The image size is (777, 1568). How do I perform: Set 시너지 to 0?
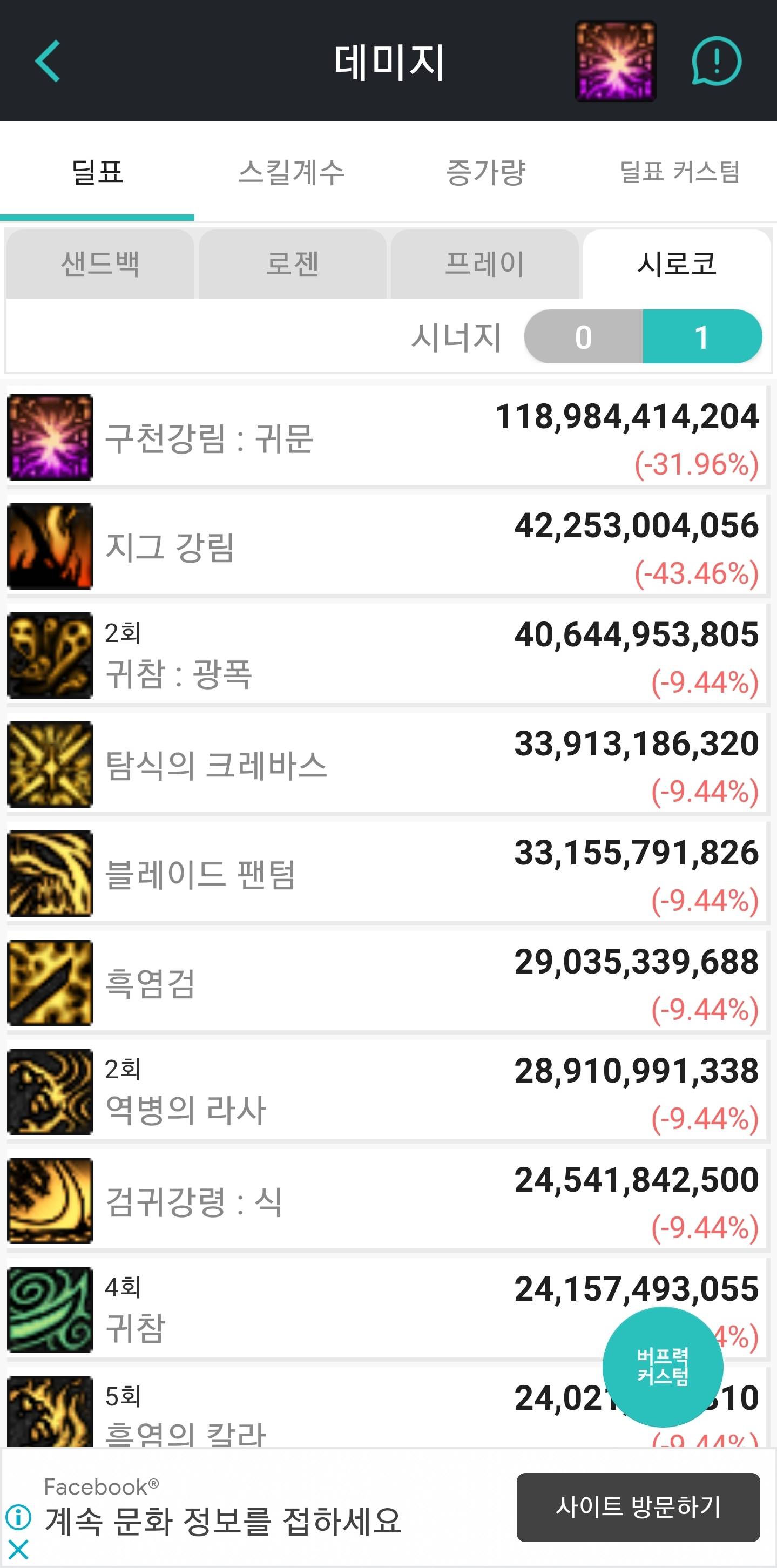tap(583, 336)
